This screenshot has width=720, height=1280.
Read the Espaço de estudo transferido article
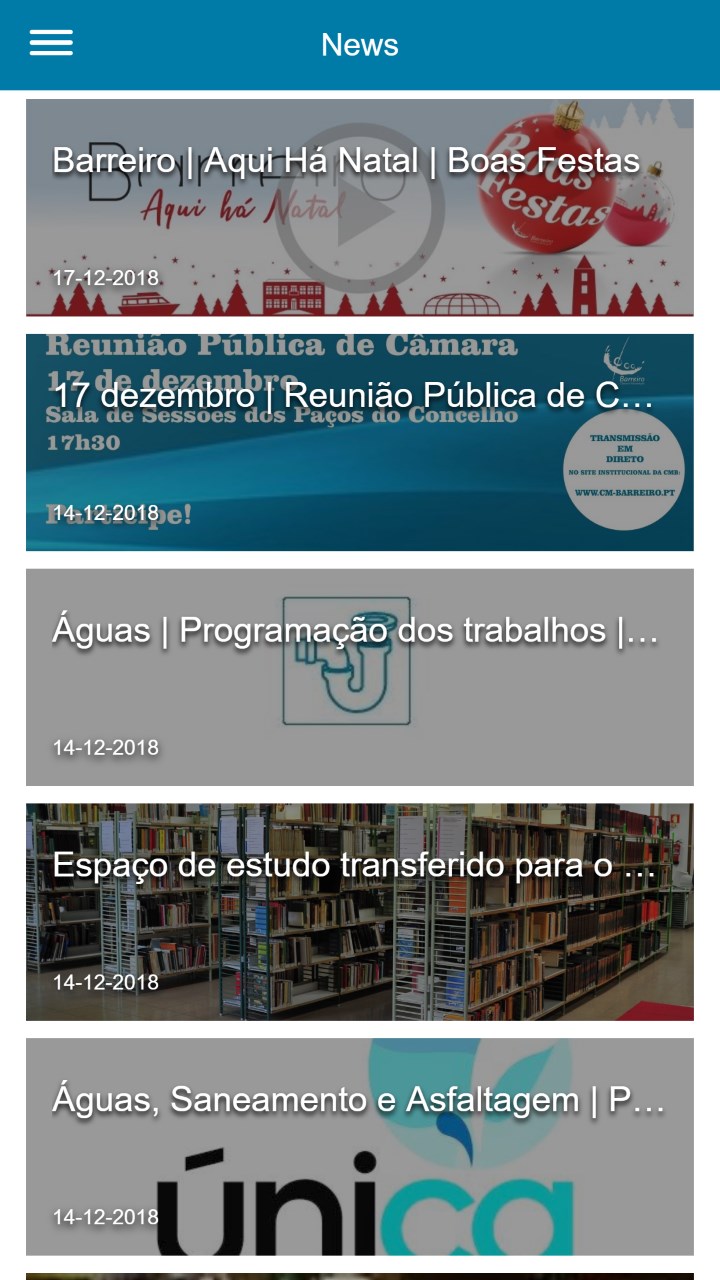[x=359, y=911]
